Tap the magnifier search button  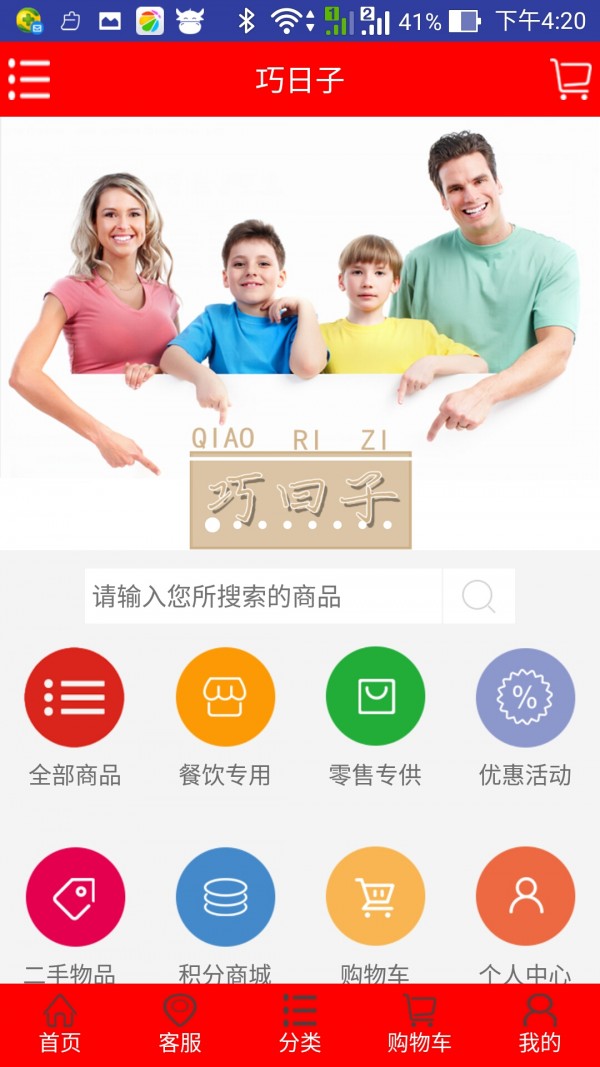(x=479, y=597)
